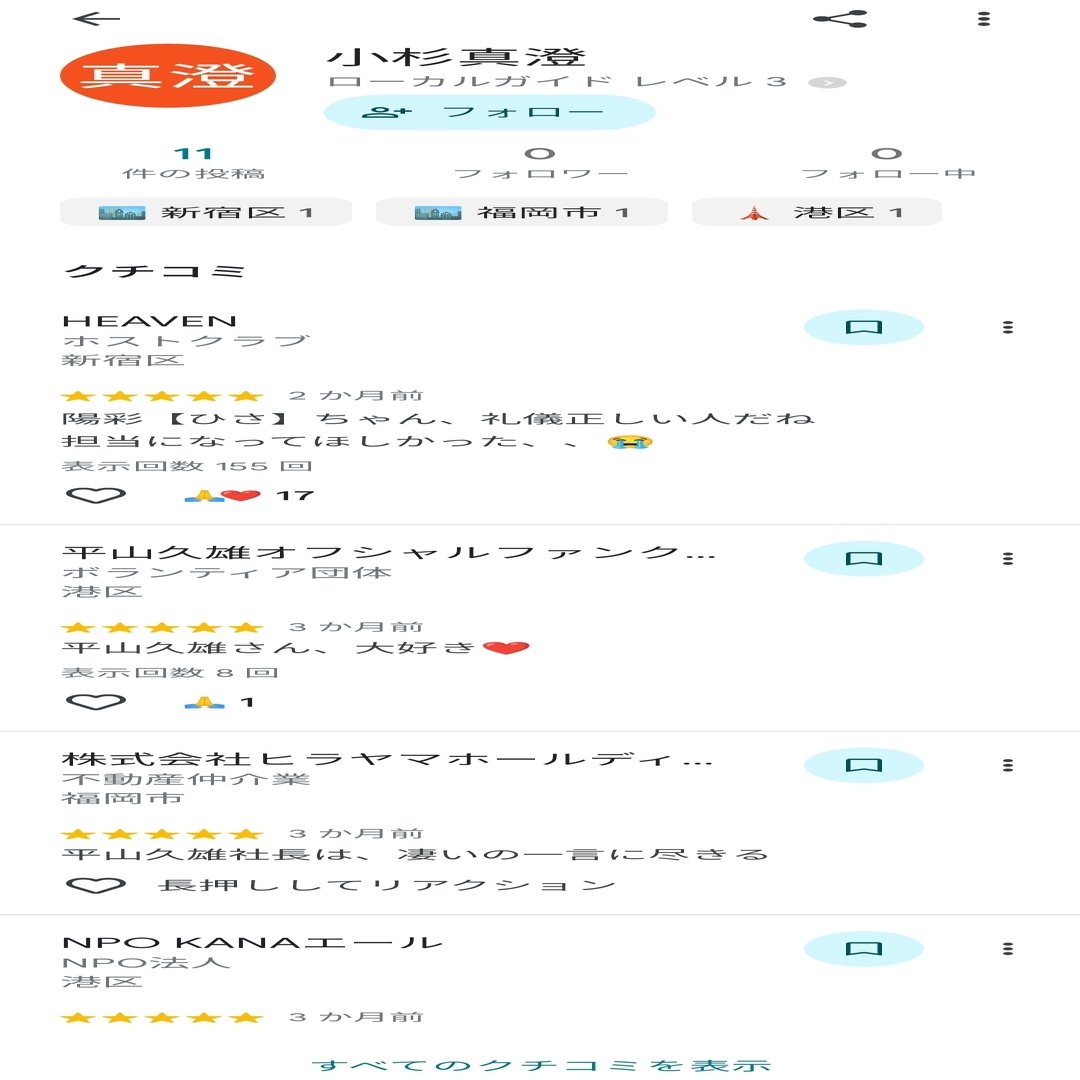Bookmark 株式会社ヒラヤマホールディ… place
Screen dimensions: 1080x1080
[x=863, y=765]
